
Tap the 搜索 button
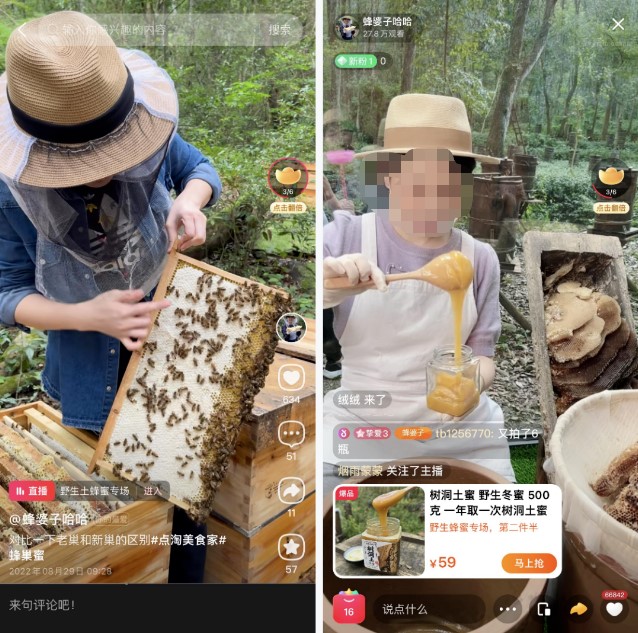pos(280,29)
